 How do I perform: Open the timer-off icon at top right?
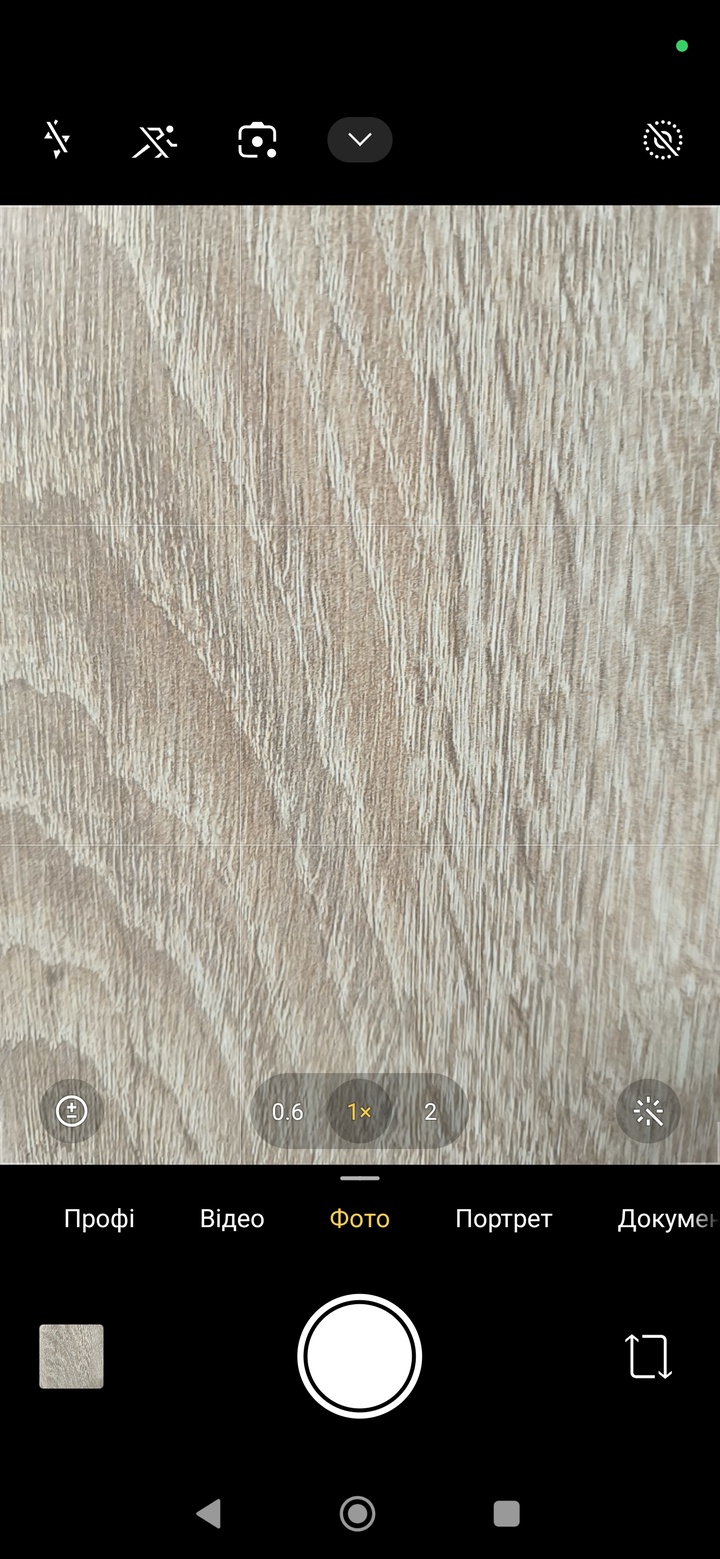click(x=662, y=141)
